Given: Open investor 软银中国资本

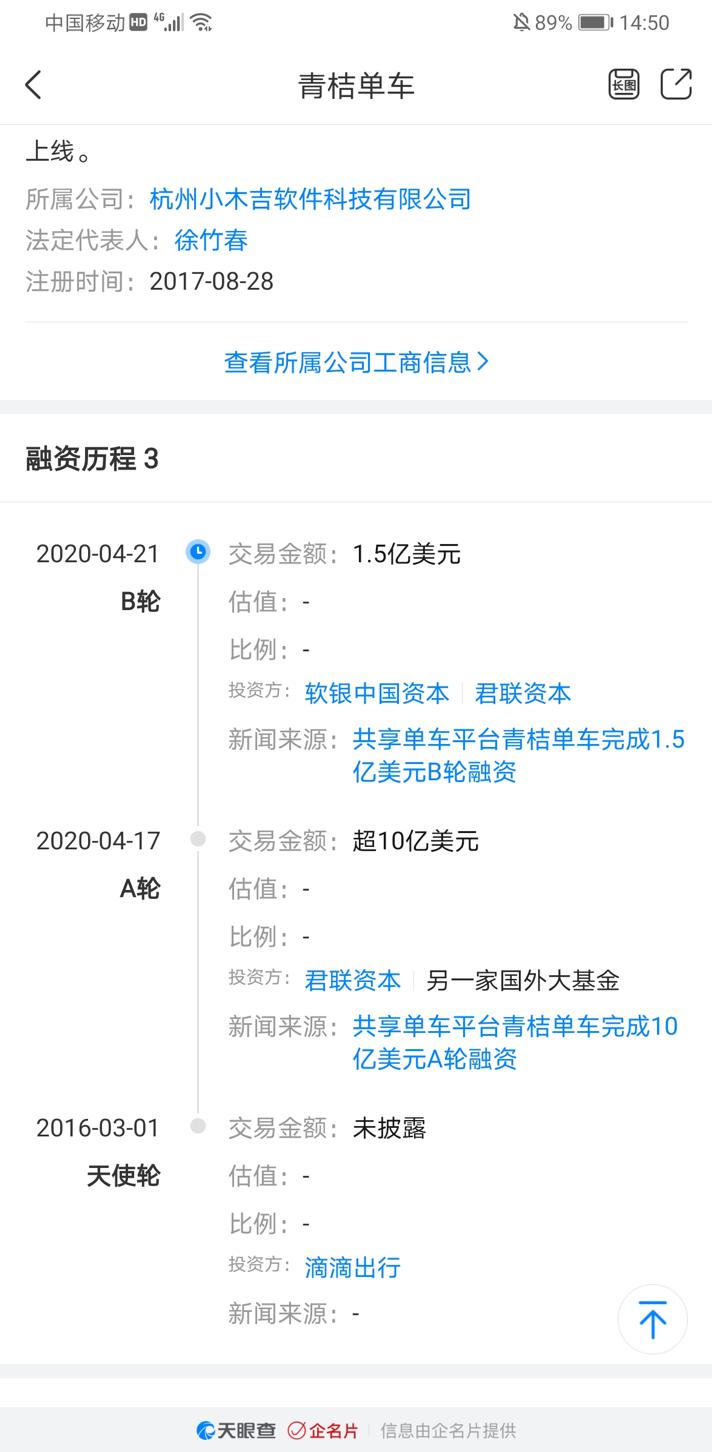Looking at the screenshot, I should click(x=377, y=693).
